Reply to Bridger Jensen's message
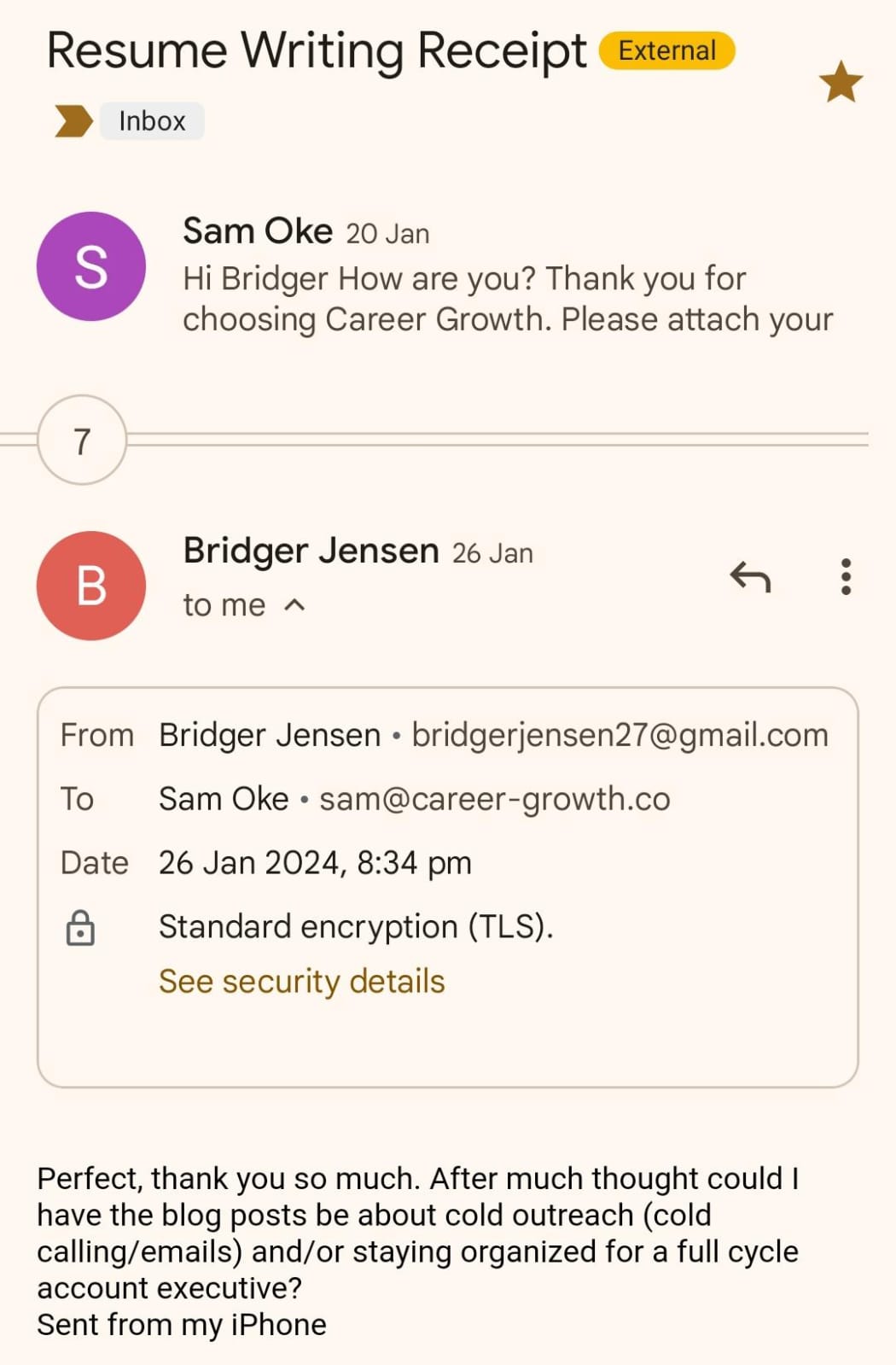Viewport: 896px width, 1365px height. click(x=750, y=578)
